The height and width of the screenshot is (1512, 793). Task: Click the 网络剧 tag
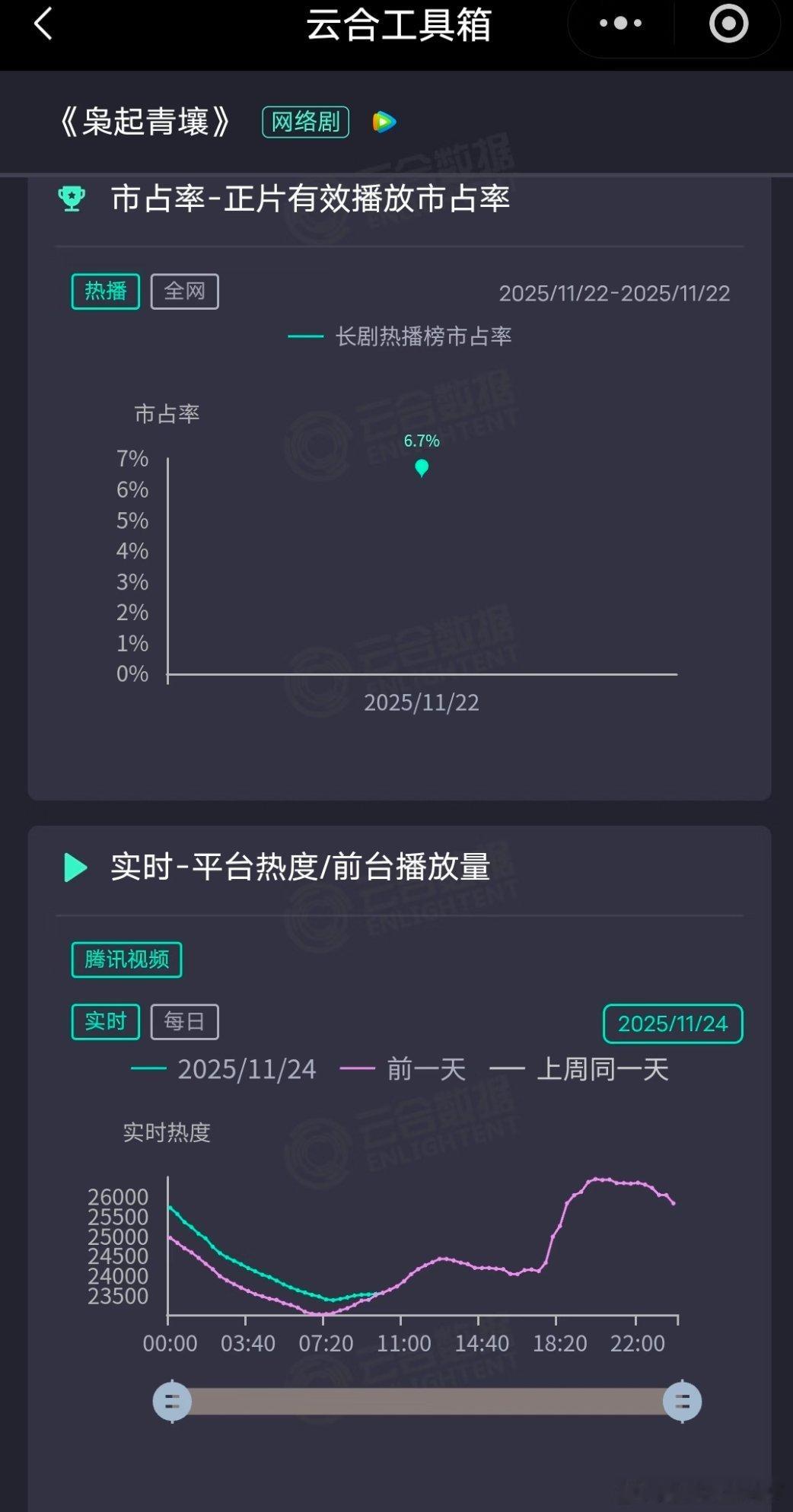click(307, 122)
